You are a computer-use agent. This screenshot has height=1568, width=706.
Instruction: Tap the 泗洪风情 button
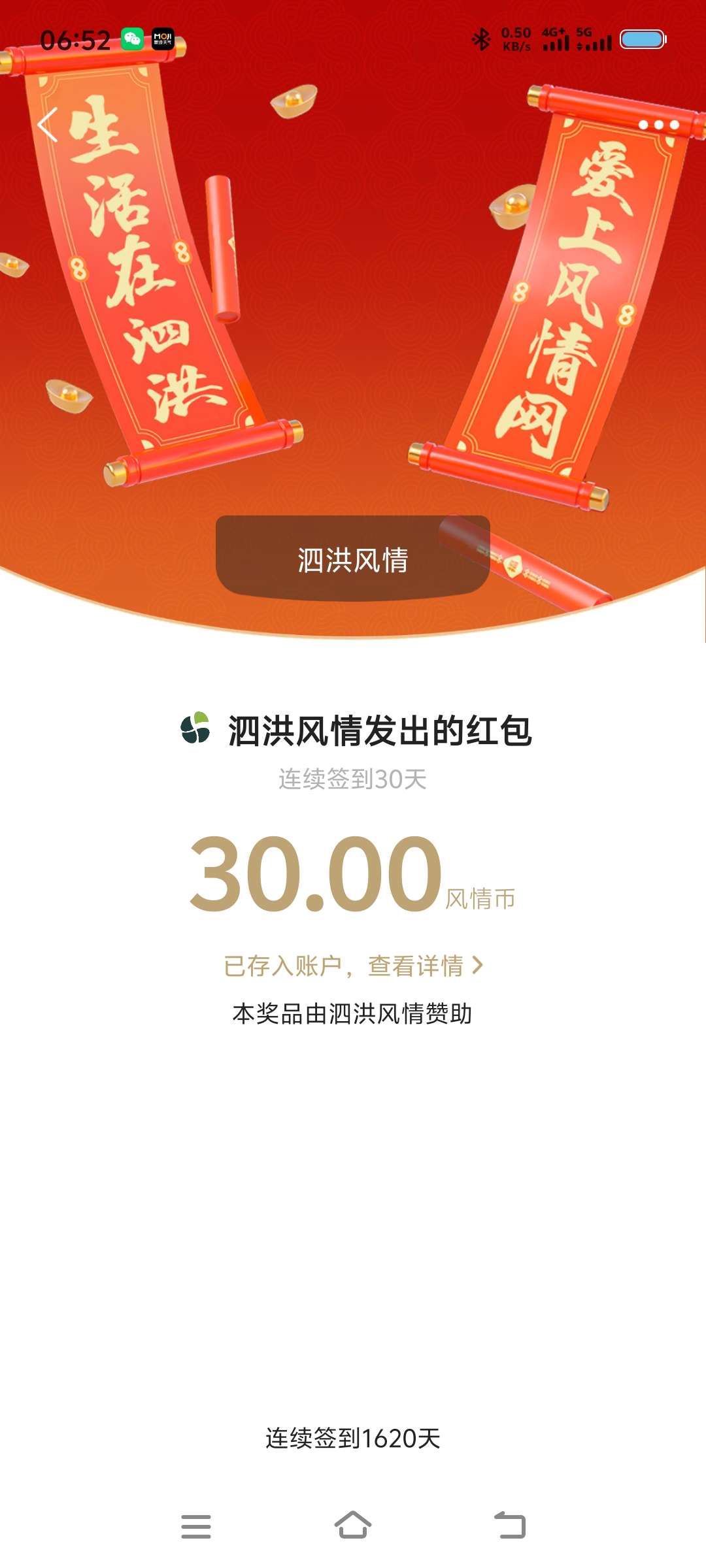coord(353,559)
